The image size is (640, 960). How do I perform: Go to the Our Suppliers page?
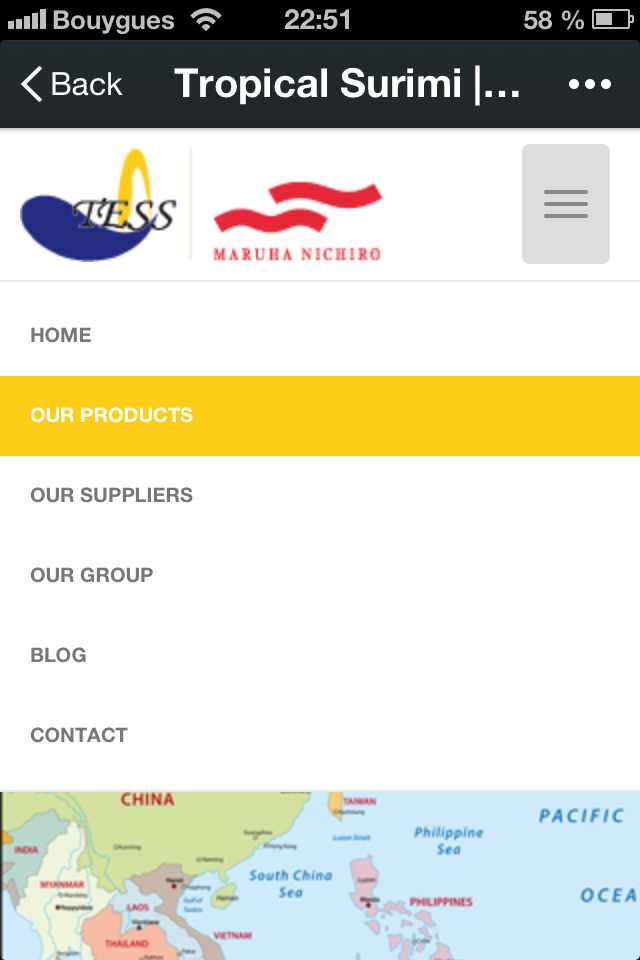point(112,495)
